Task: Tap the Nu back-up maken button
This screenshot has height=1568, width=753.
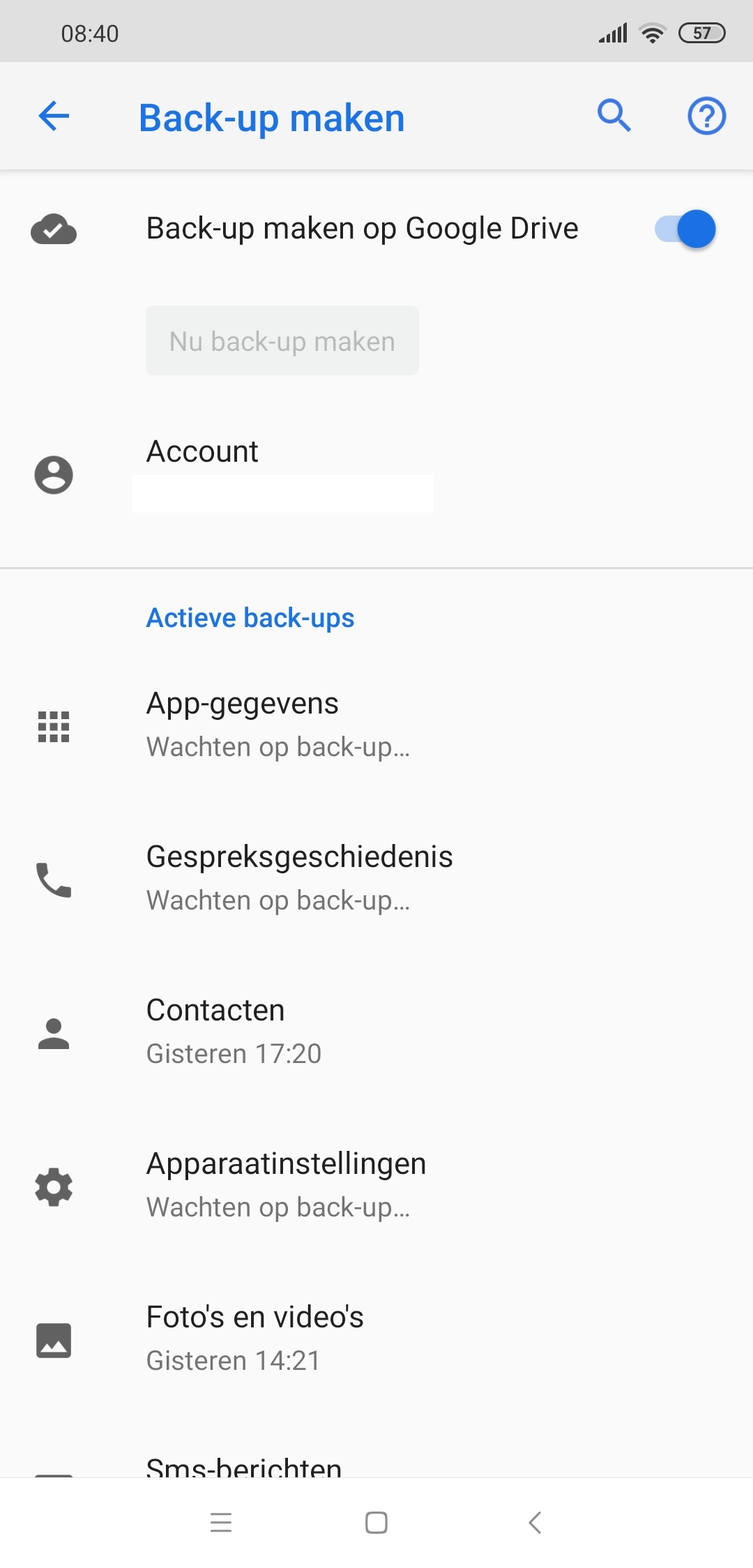Action: click(282, 341)
